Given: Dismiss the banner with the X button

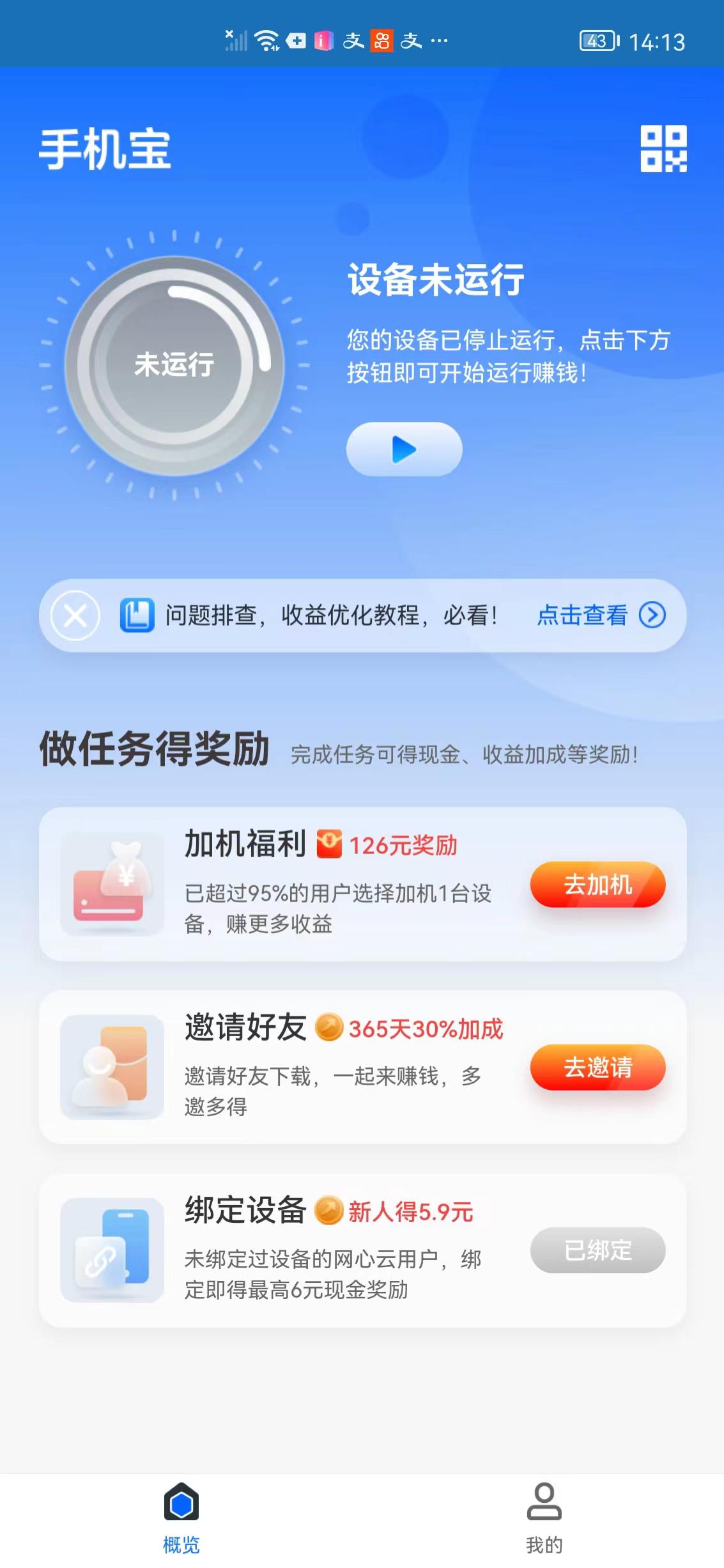Looking at the screenshot, I should [75, 615].
